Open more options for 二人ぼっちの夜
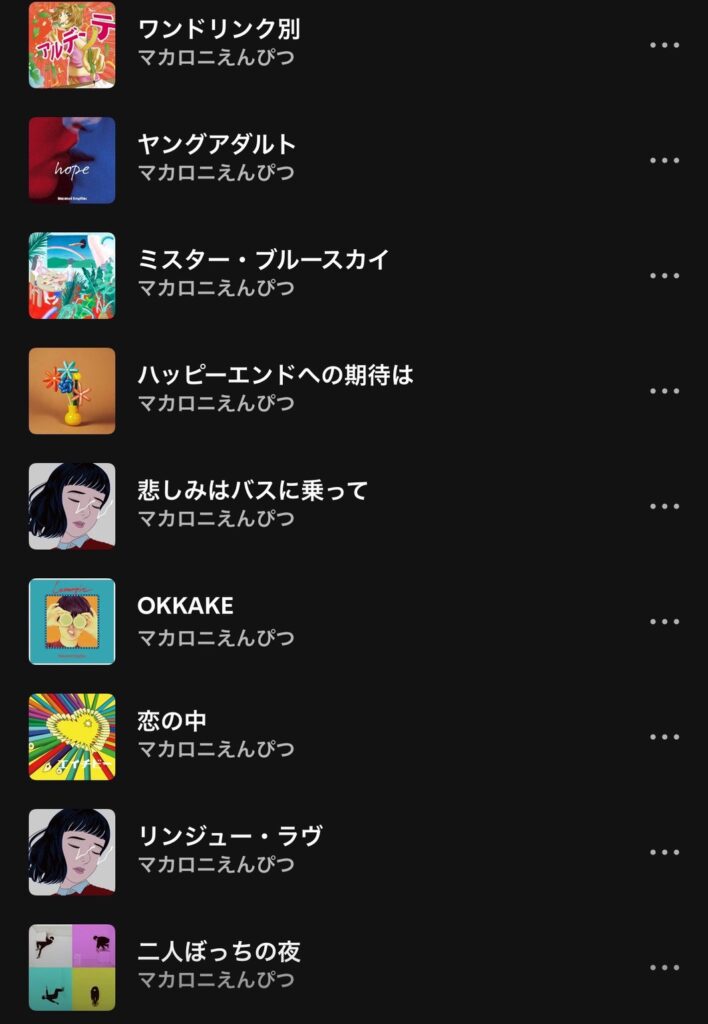The width and height of the screenshot is (708, 1024). (x=664, y=967)
